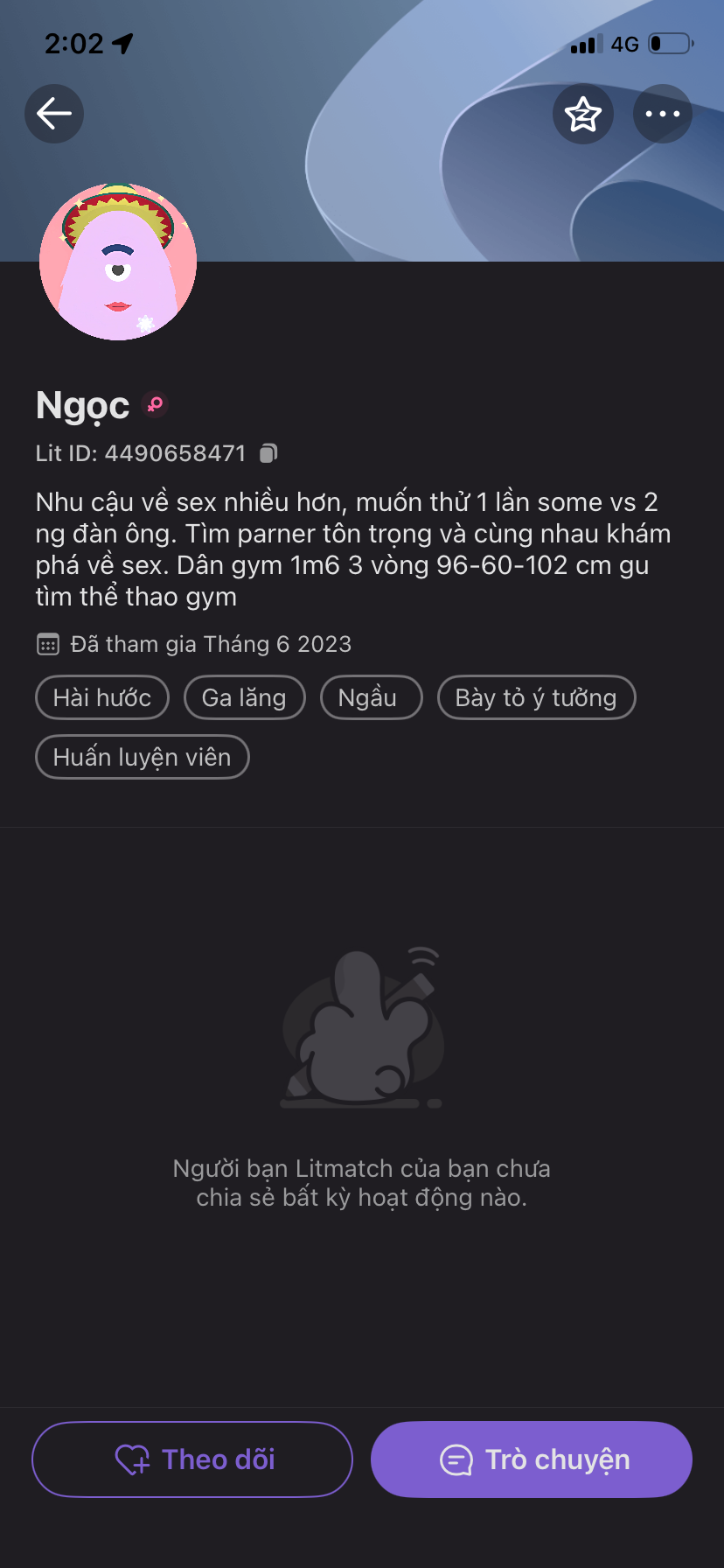The height and width of the screenshot is (1568, 724).
Task: Select the Ngầu tag
Action: 371,697
